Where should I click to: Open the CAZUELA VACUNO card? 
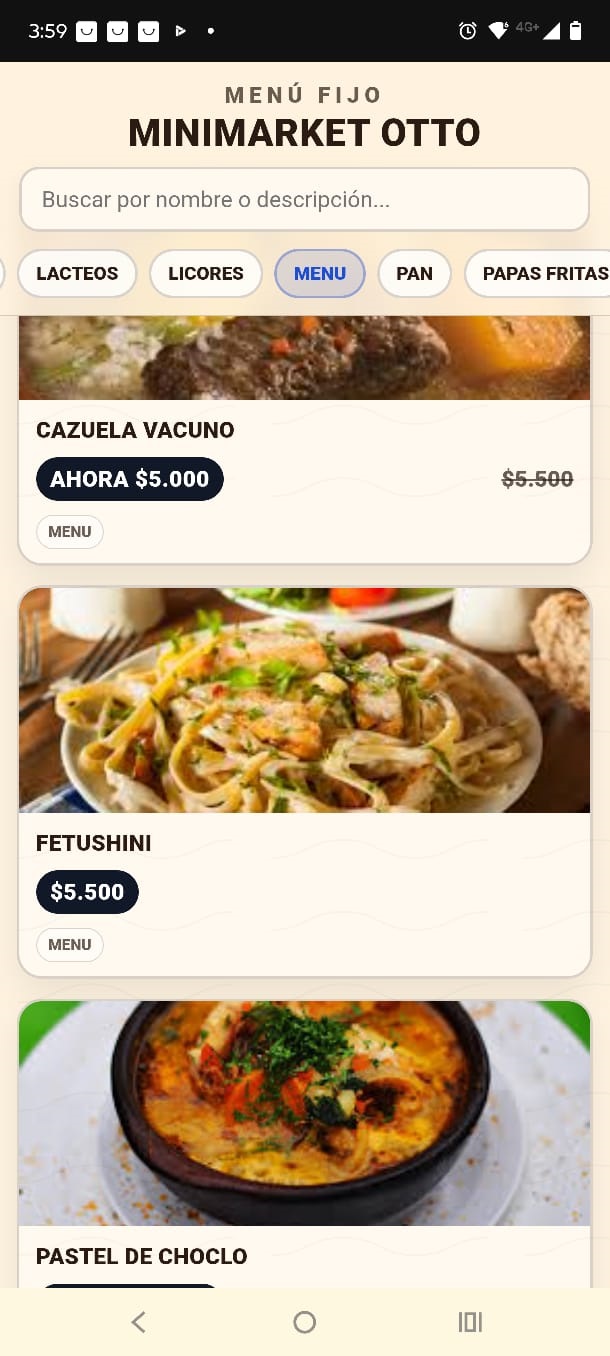point(304,440)
